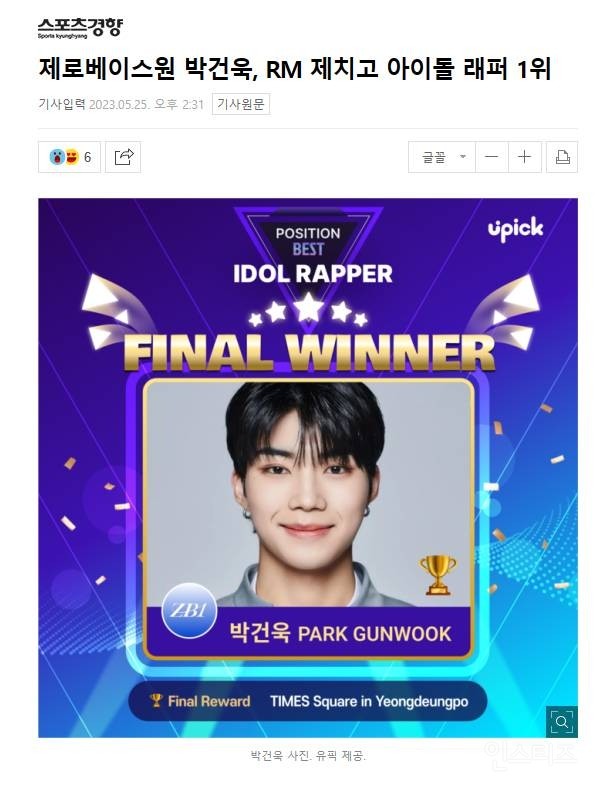This screenshot has height=793, width=614.
Task: Open the 글꼴 font dropdown
Action: coord(442,157)
